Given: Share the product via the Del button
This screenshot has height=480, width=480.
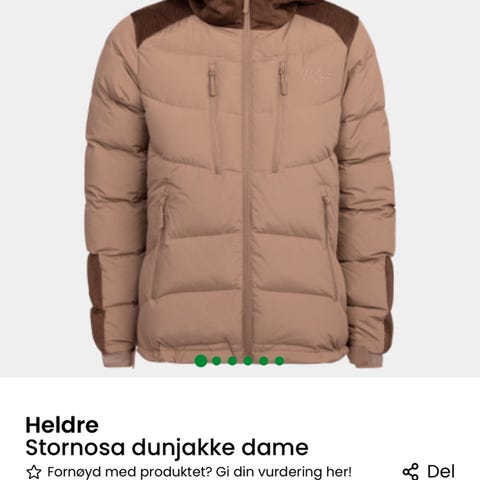Looking at the screenshot, I should click(x=429, y=471).
